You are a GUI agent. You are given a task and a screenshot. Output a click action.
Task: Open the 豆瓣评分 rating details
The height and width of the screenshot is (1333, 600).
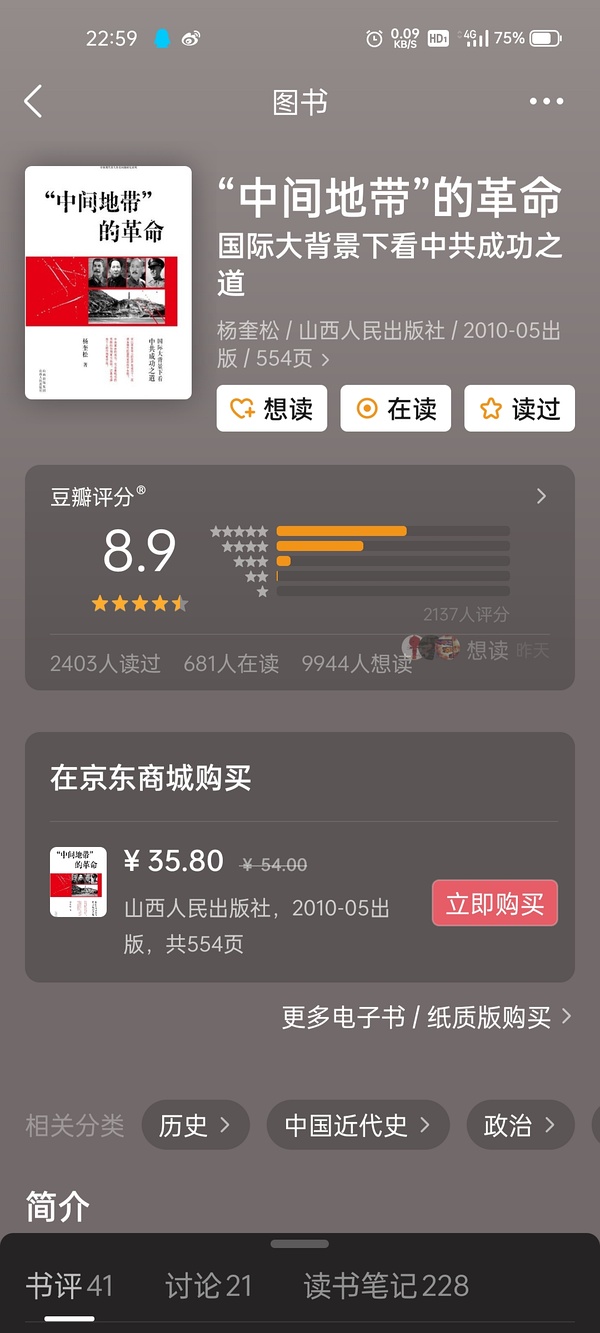(541, 496)
